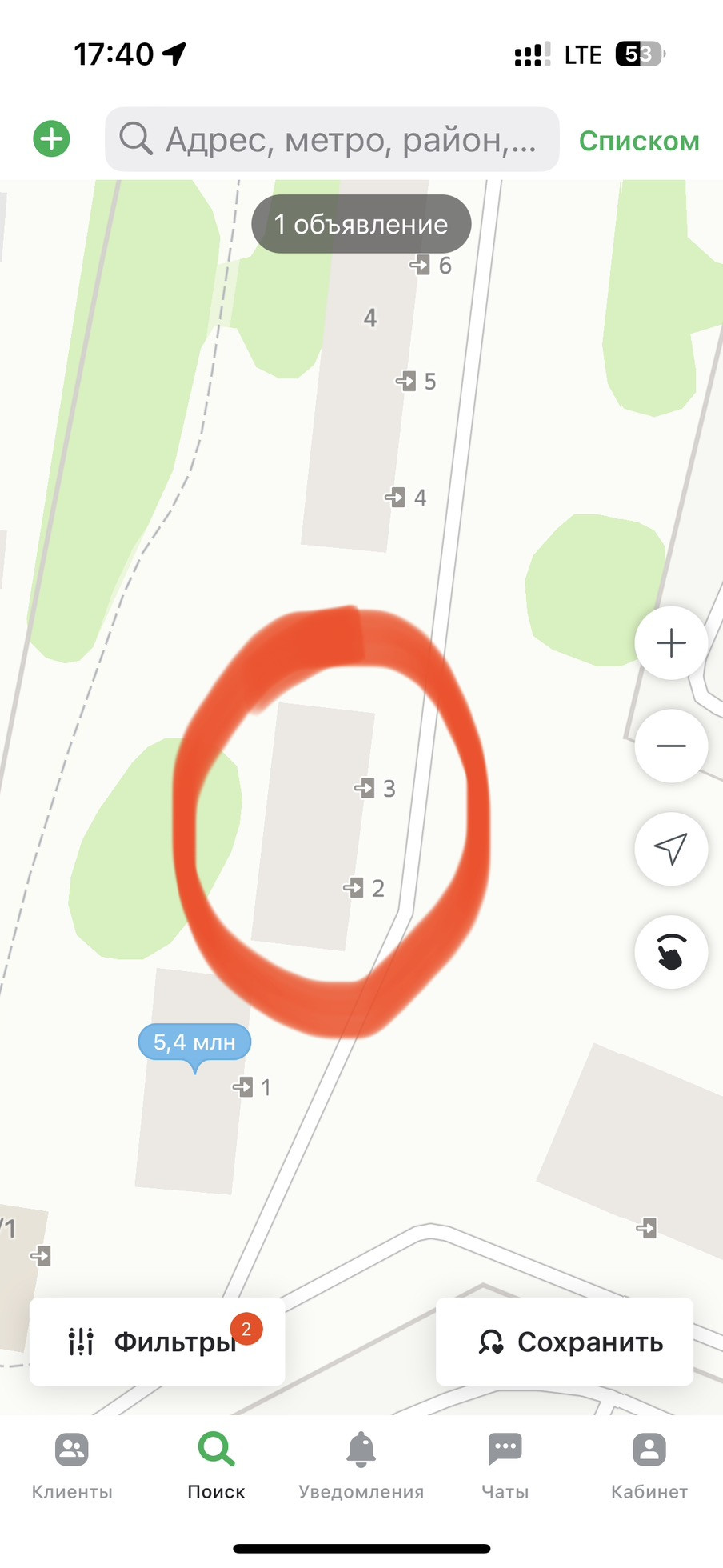723x1568 pixels.
Task: Open the Уведомления tab
Action: click(x=361, y=1466)
